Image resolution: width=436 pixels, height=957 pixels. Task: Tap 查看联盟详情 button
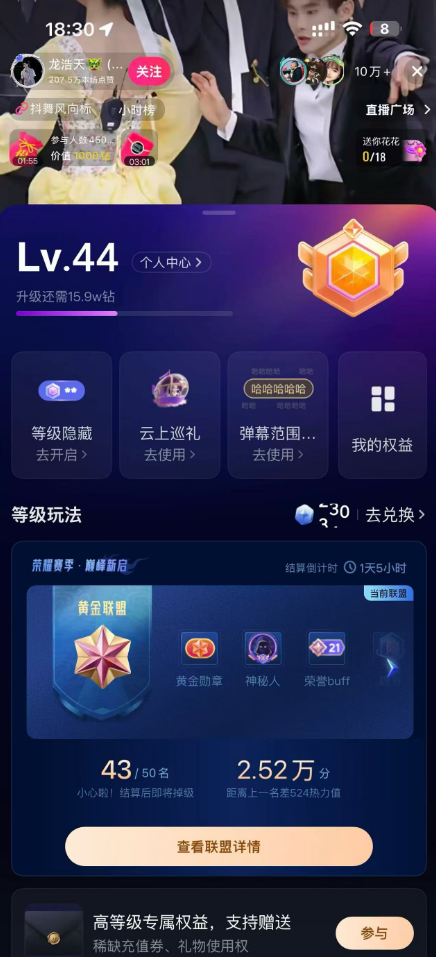click(x=219, y=847)
